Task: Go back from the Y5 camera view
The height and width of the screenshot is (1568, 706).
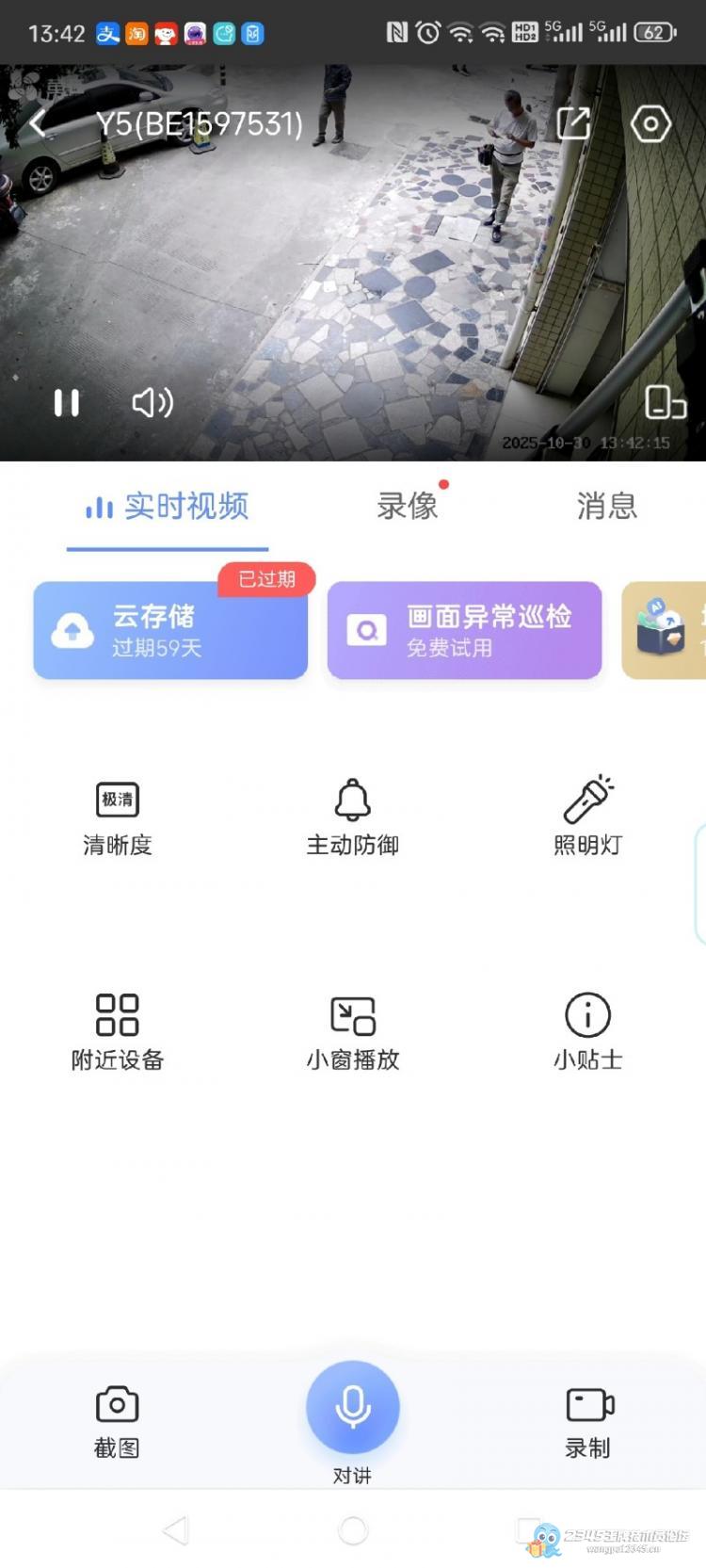Action: 39,123
